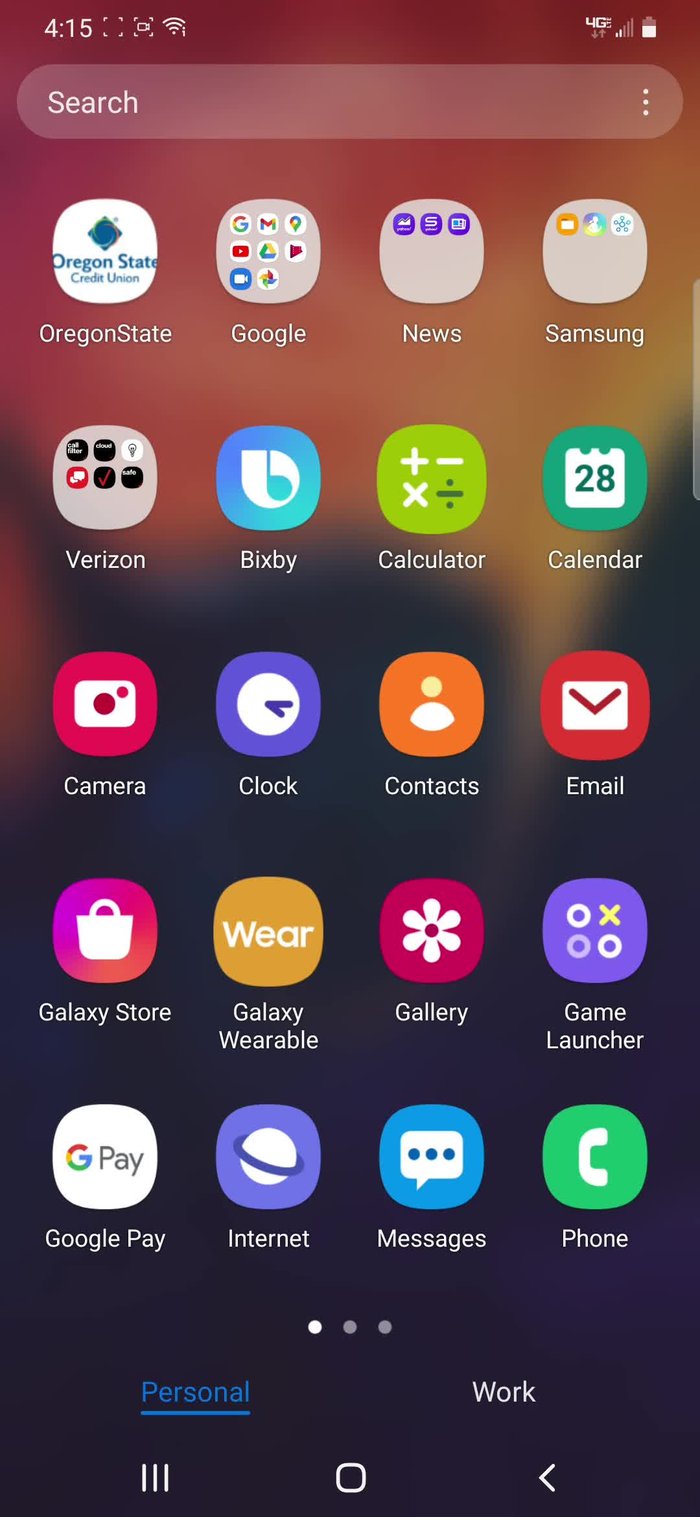Open the Calculator app
Image resolution: width=700 pixels, height=1517 pixels.
click(x=432, y=477)
